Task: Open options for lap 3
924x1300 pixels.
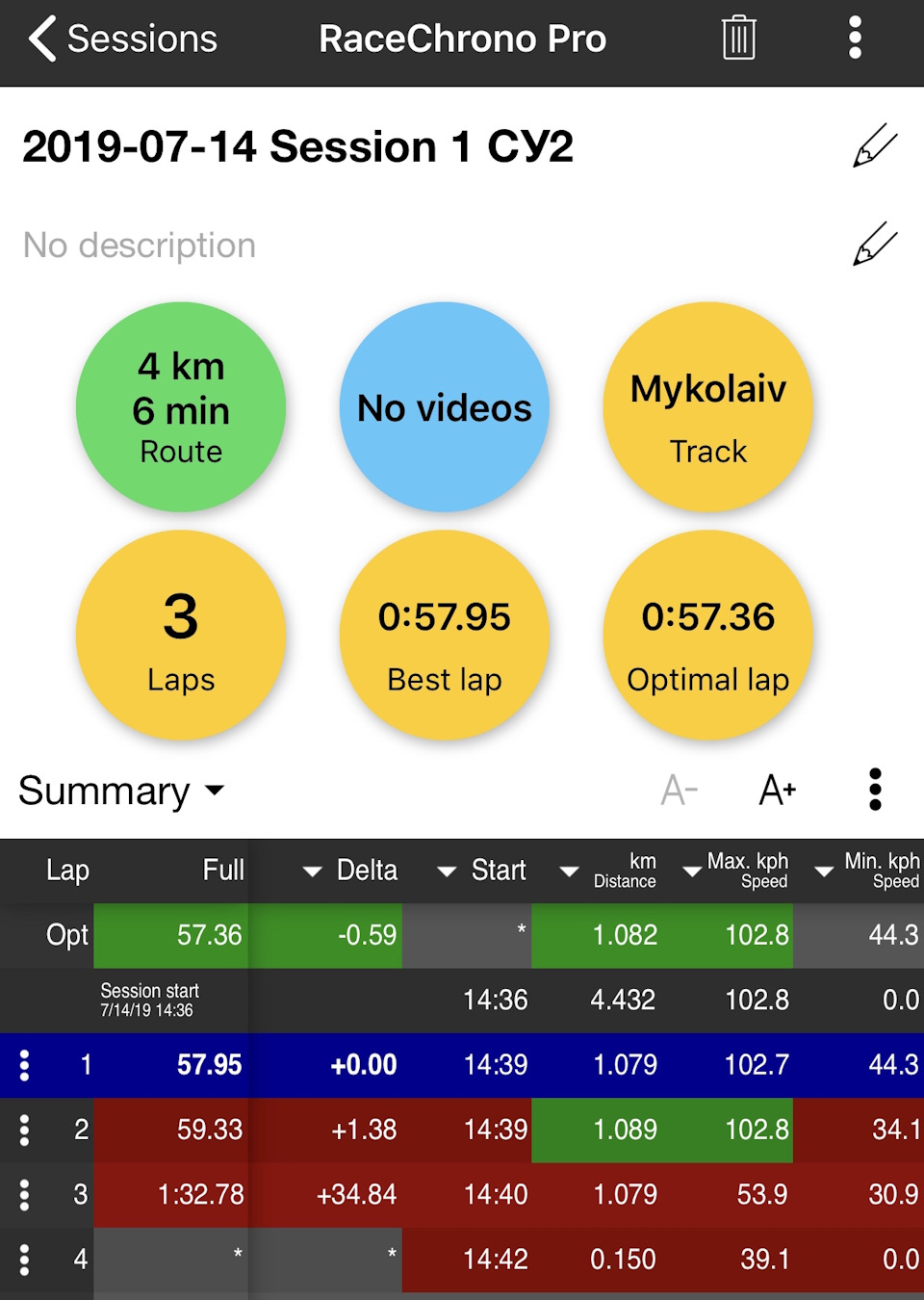Action: [25, 1195]
